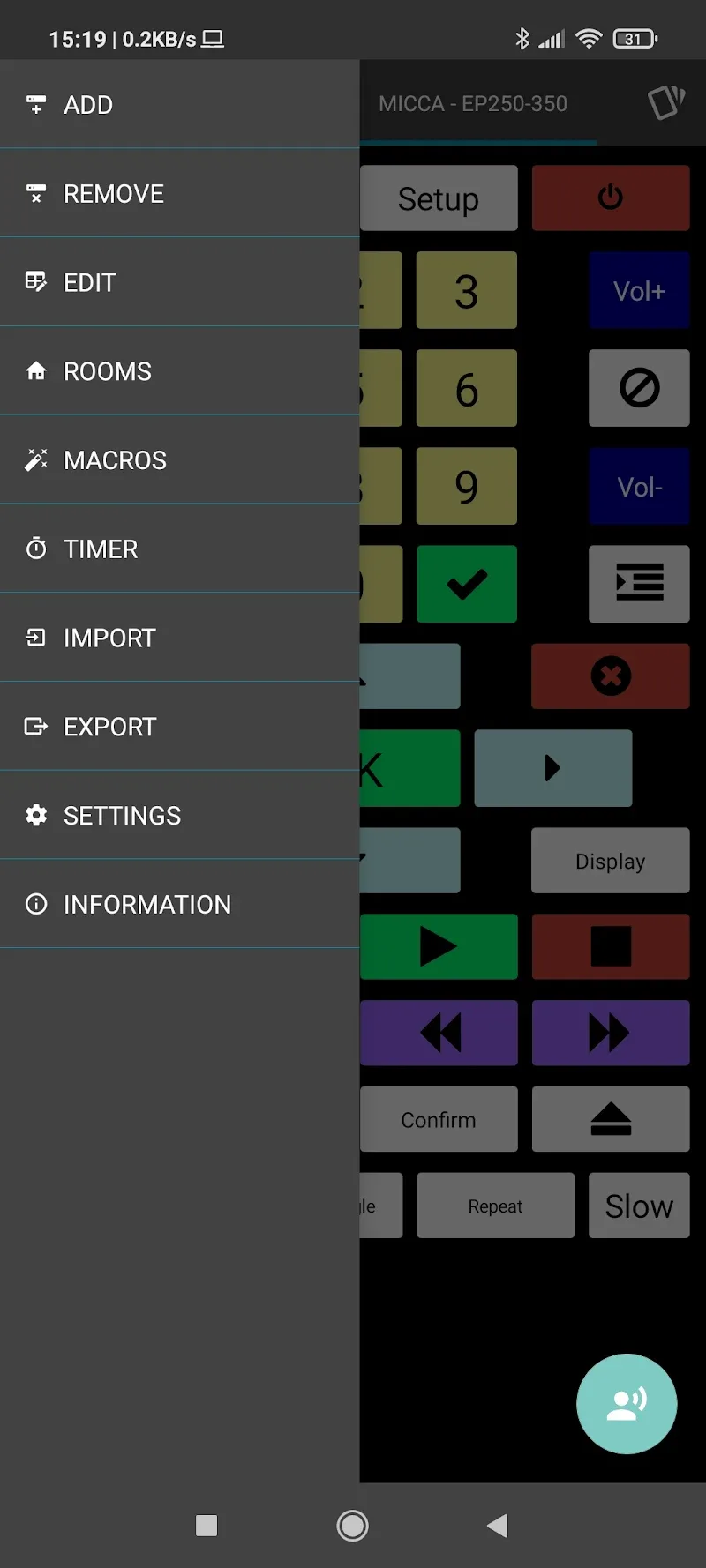Lower volume with Vol-
This screenshot has height=1568, width=706.
coord(639,487)
